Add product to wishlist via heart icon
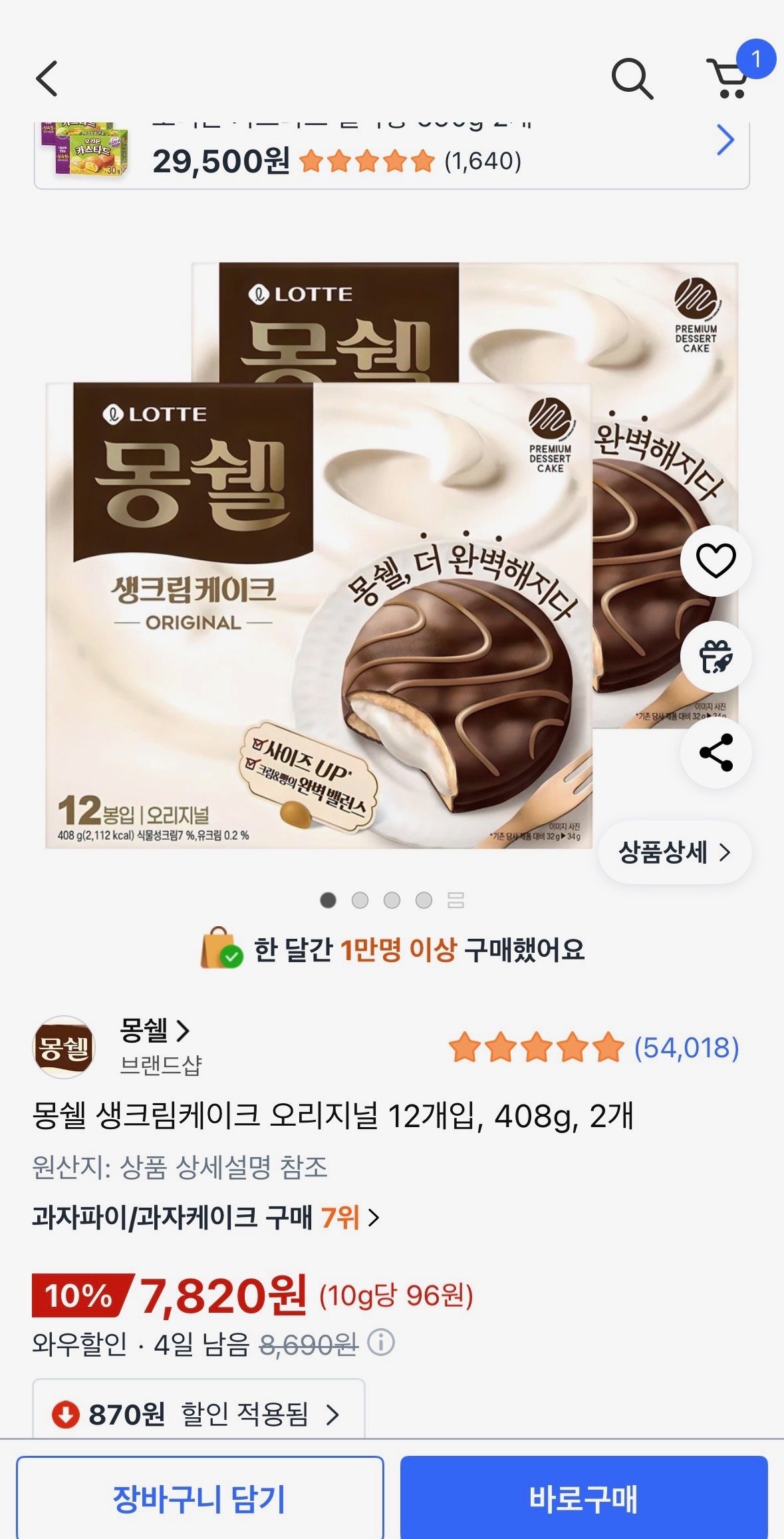The image size is (784, 1539). tap(716, 561)
